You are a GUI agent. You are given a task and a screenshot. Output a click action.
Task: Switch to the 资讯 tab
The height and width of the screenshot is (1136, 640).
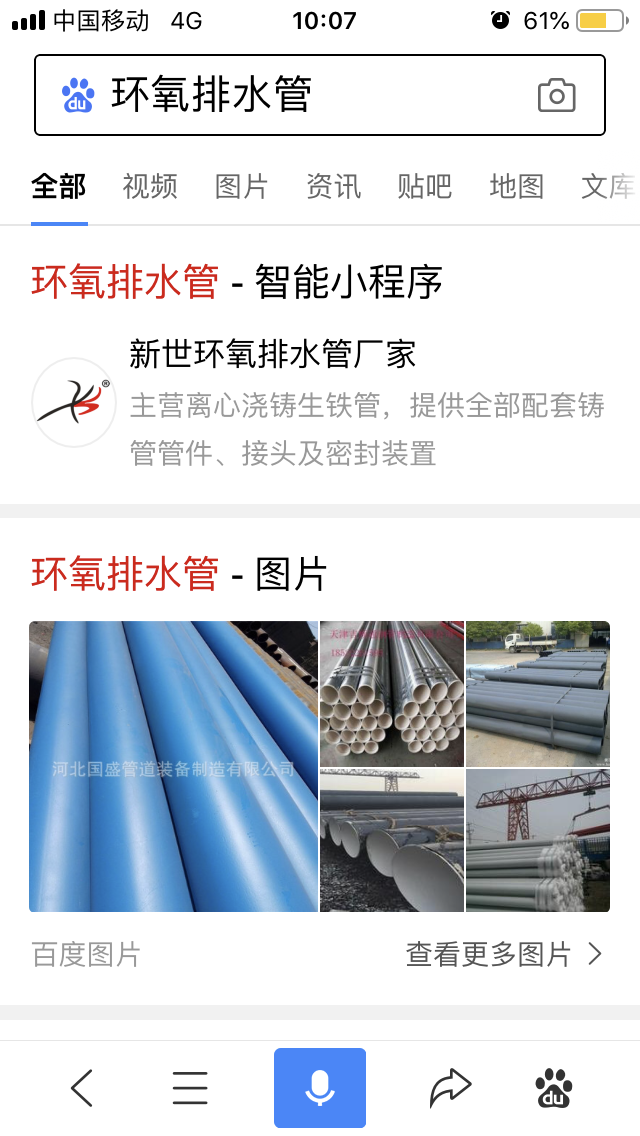[334, 186]
